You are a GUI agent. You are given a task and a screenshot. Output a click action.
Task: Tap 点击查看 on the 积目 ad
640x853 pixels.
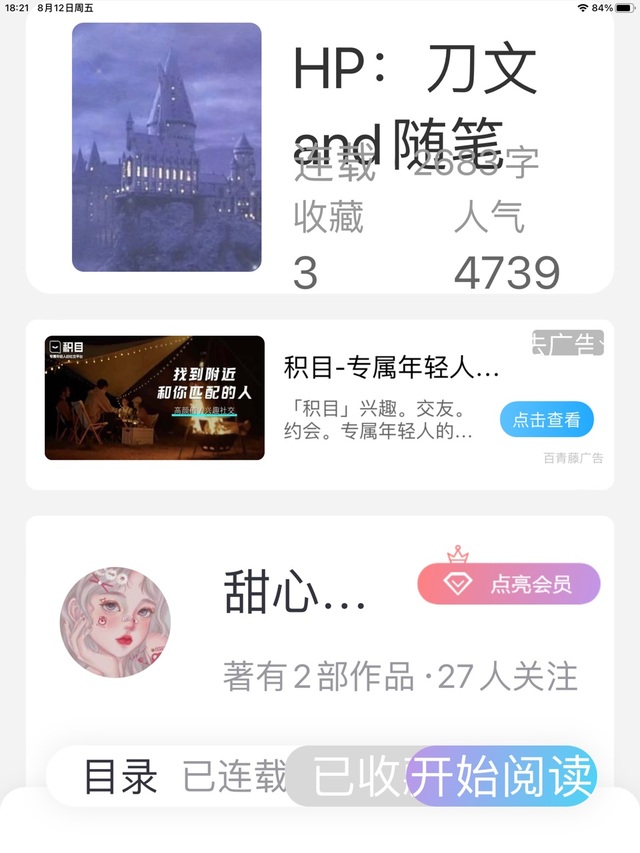click(546, 420)
